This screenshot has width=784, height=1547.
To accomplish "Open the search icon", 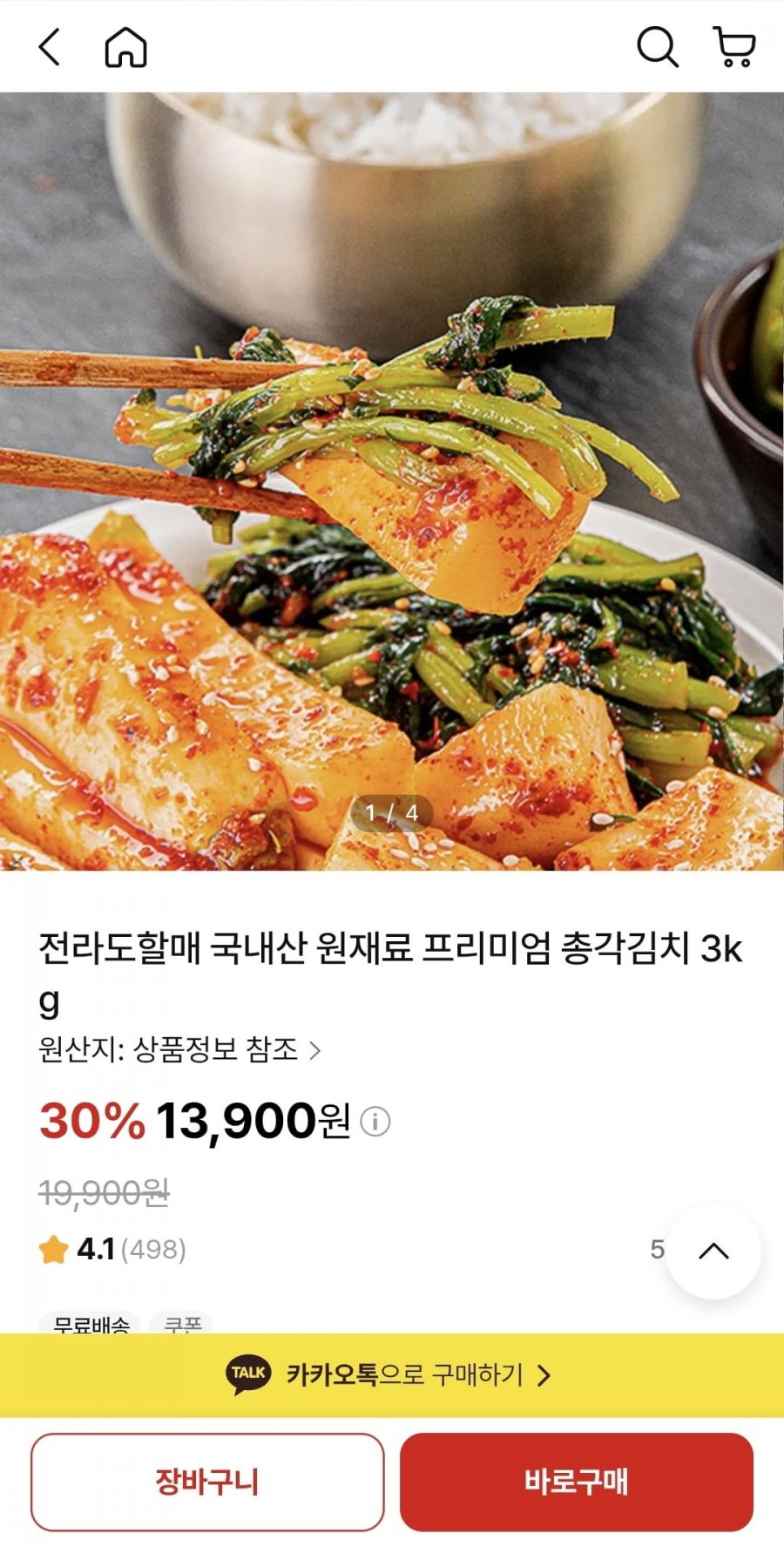I will coord(657,47).
